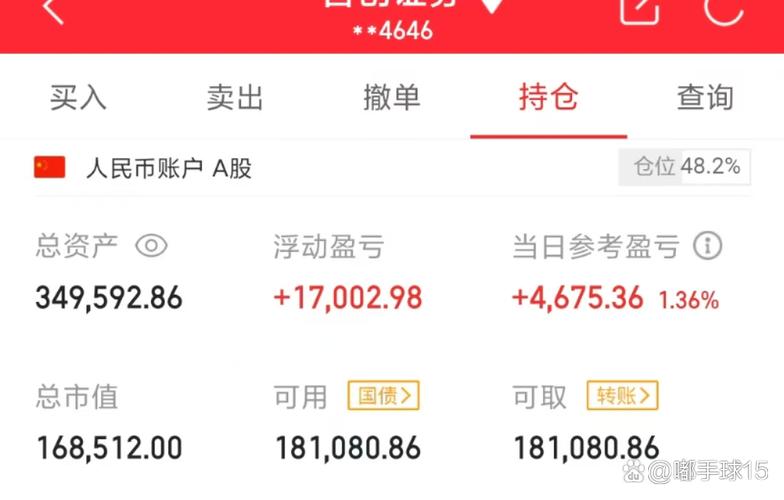Open the share icon in the header
Viewport: 784px width, 500px height.
click(x=638, y=9)
